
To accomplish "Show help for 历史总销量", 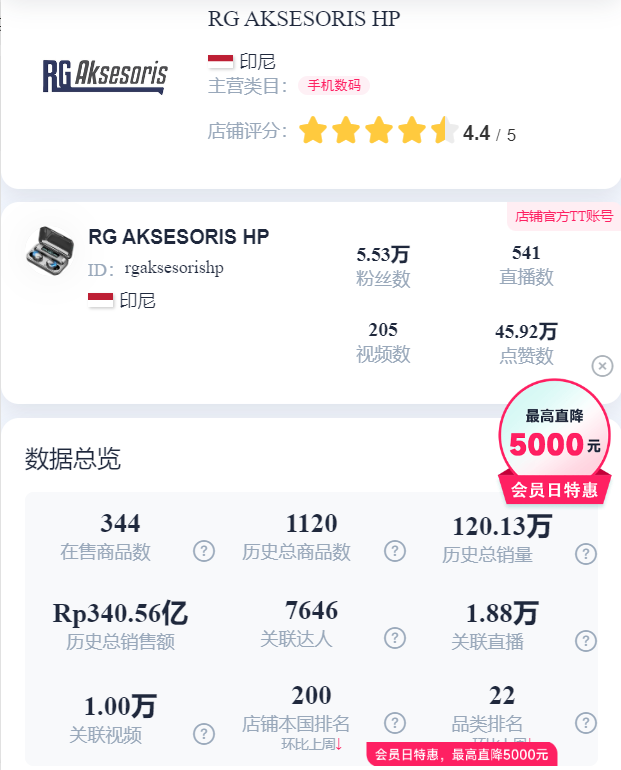I will coord(586,553).
